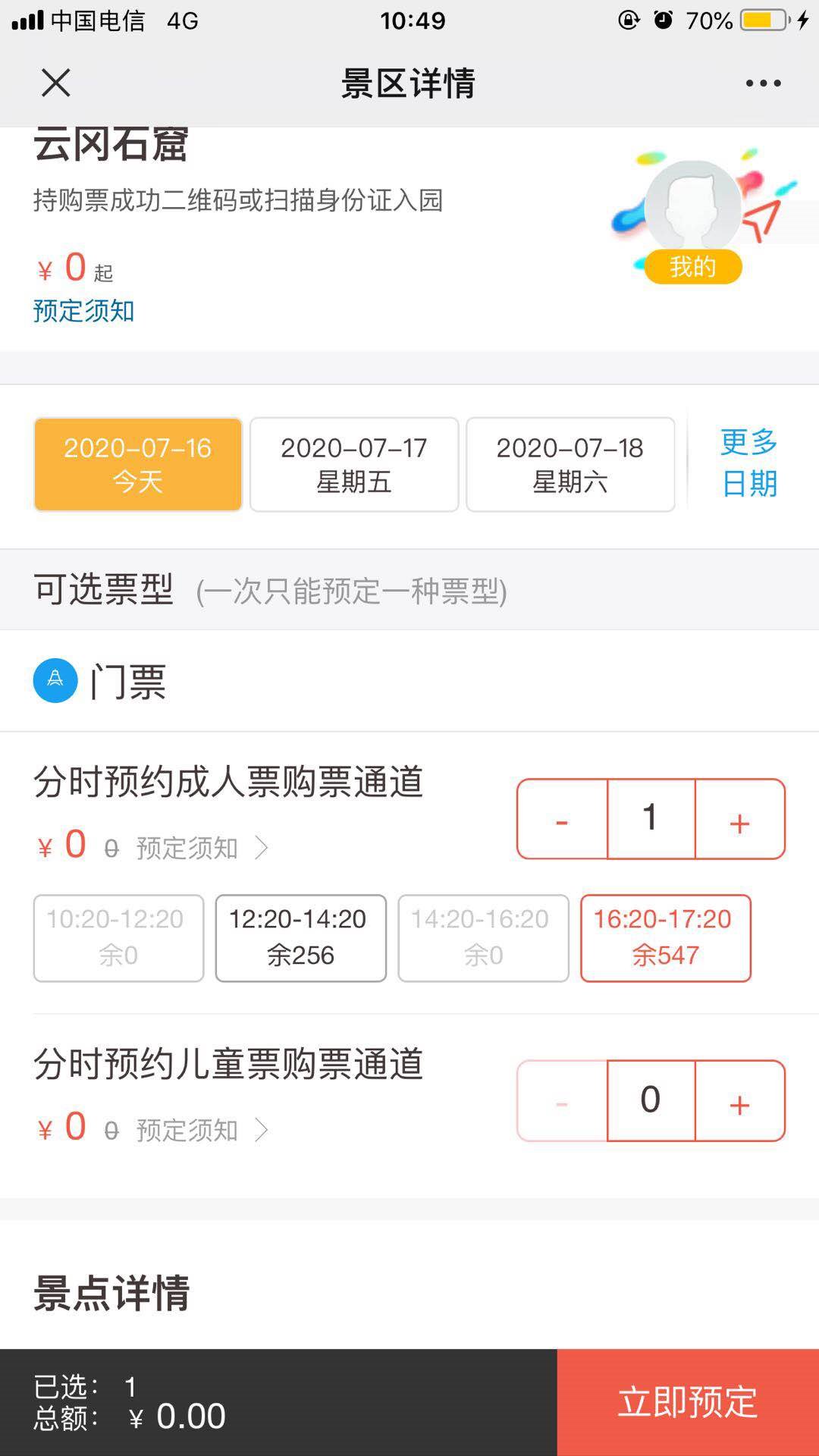819x1456 pixels.
Task: Select the date 2020-07-17 星期五
Action: [354, 464]
